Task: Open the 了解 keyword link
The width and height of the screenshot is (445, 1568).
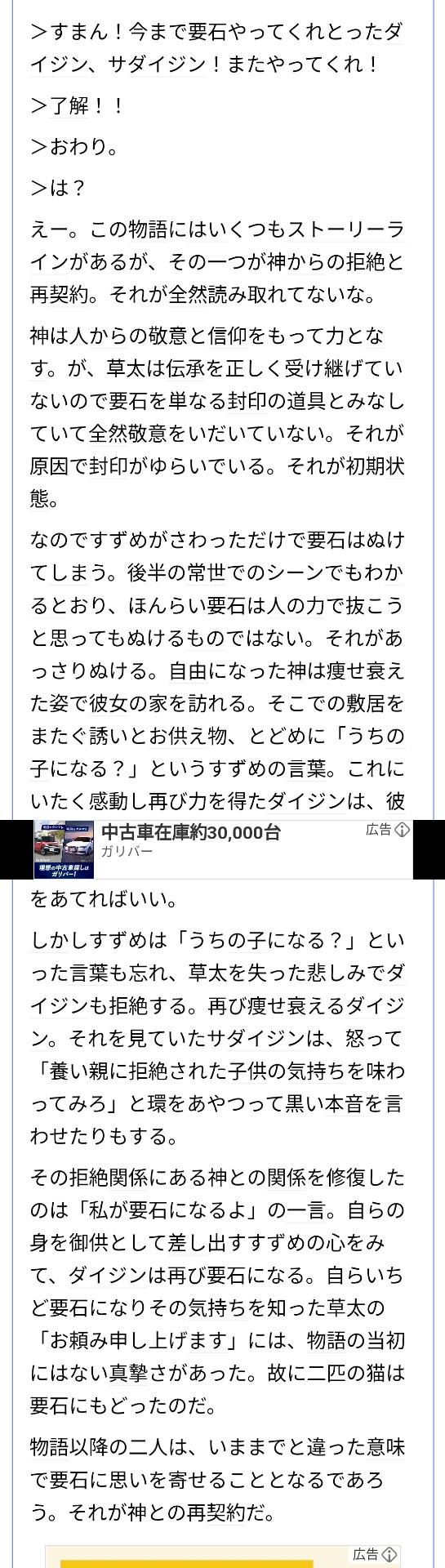Action: coord(70,105)
